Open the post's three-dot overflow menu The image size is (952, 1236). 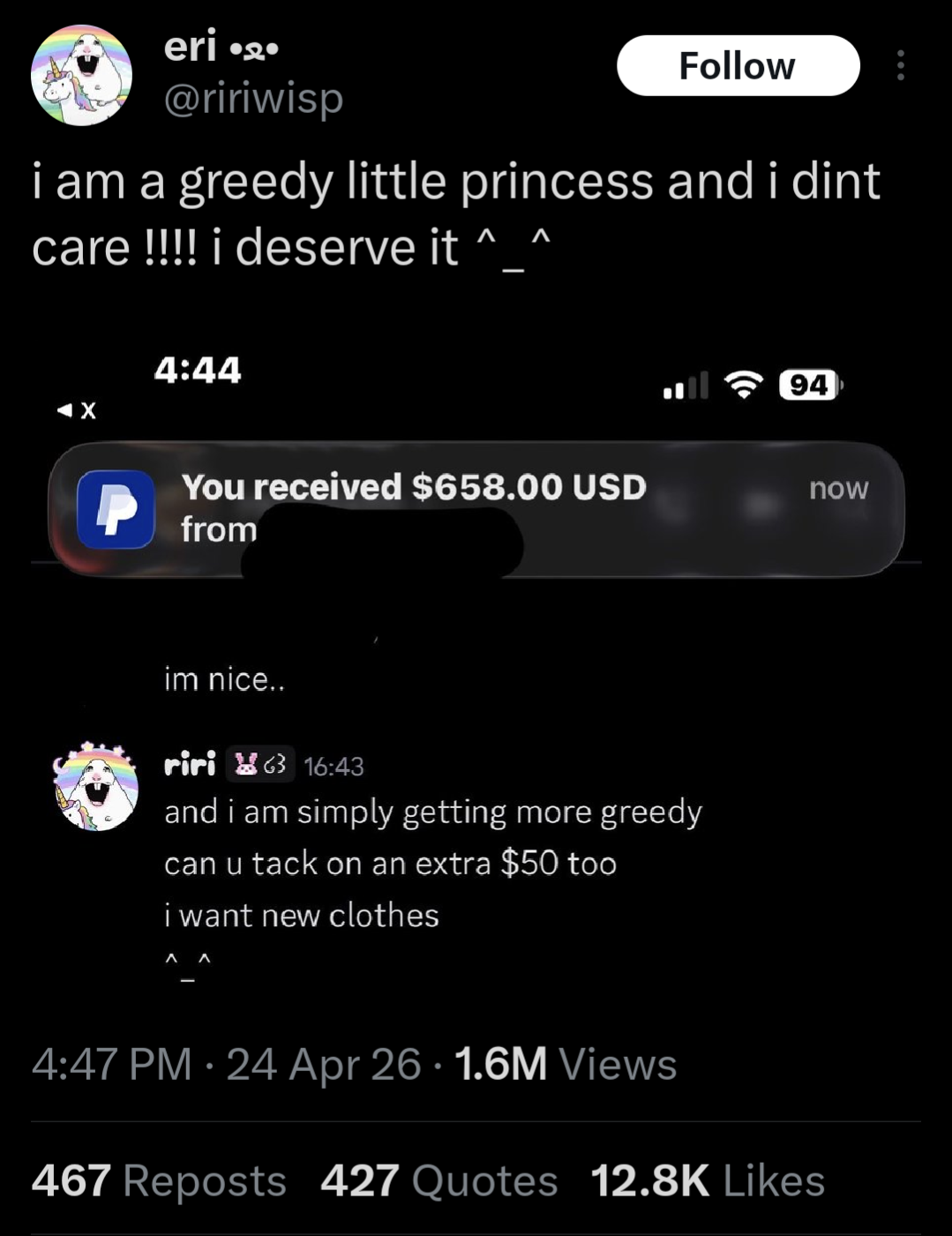[x=900, y=66]
